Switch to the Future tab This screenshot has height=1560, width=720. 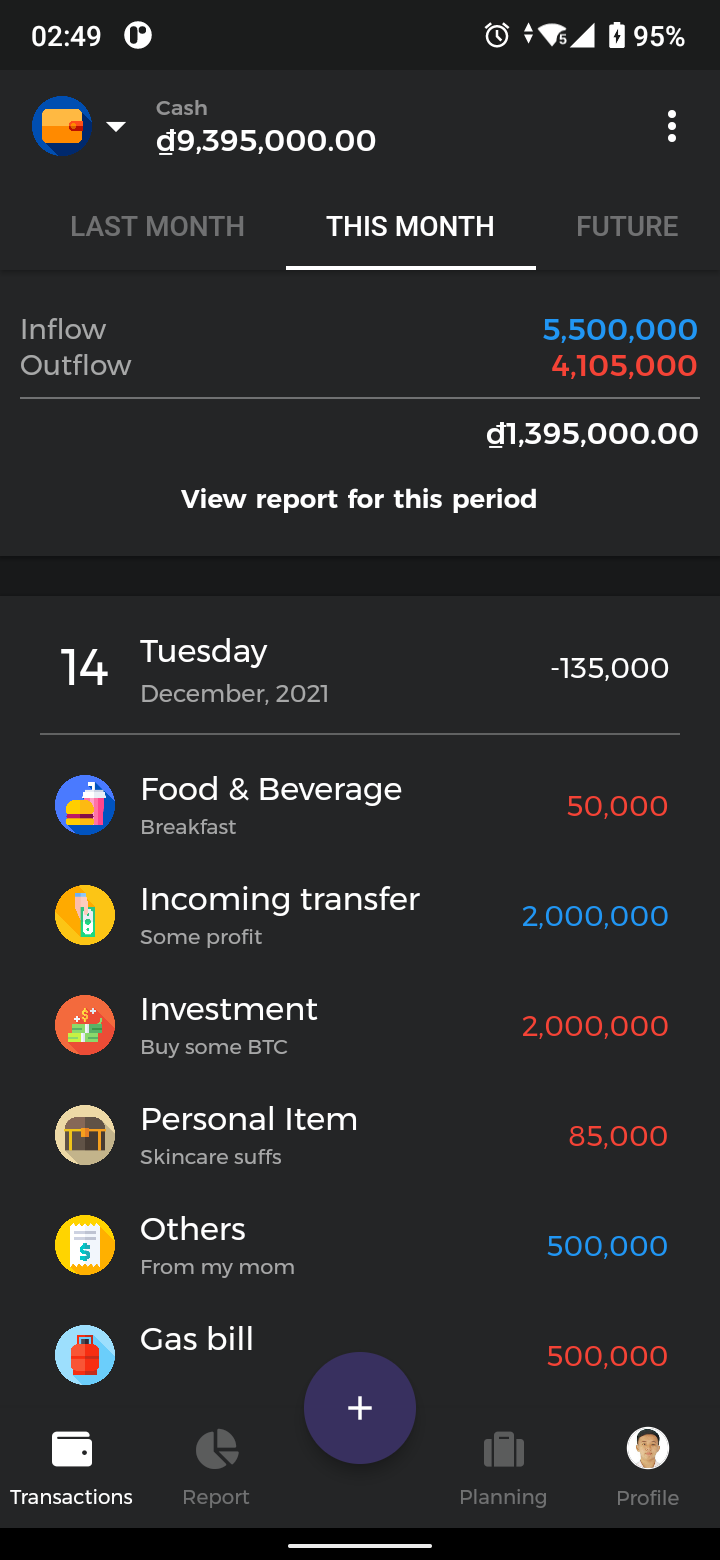click(627, 227)
